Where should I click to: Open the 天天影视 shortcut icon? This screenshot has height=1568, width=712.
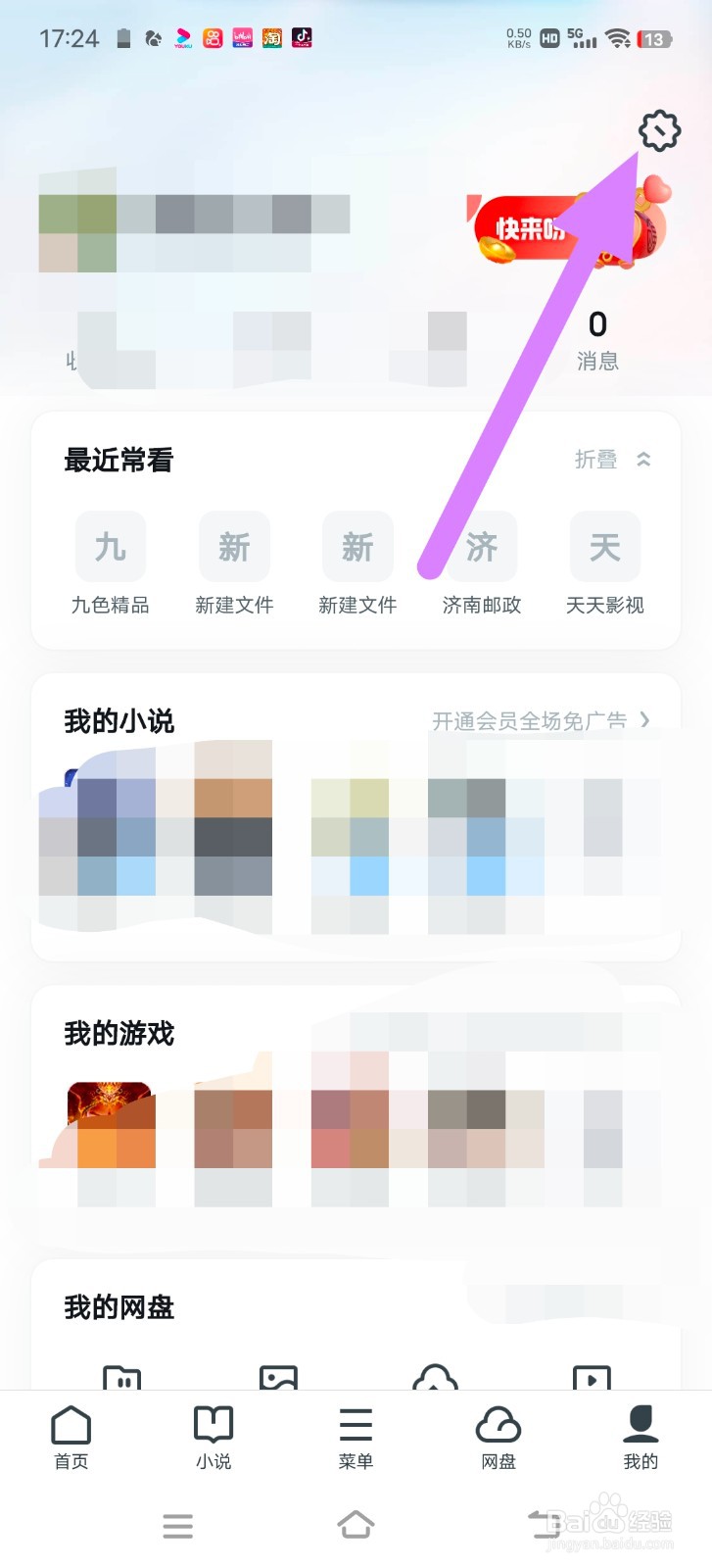click(603, 547)
